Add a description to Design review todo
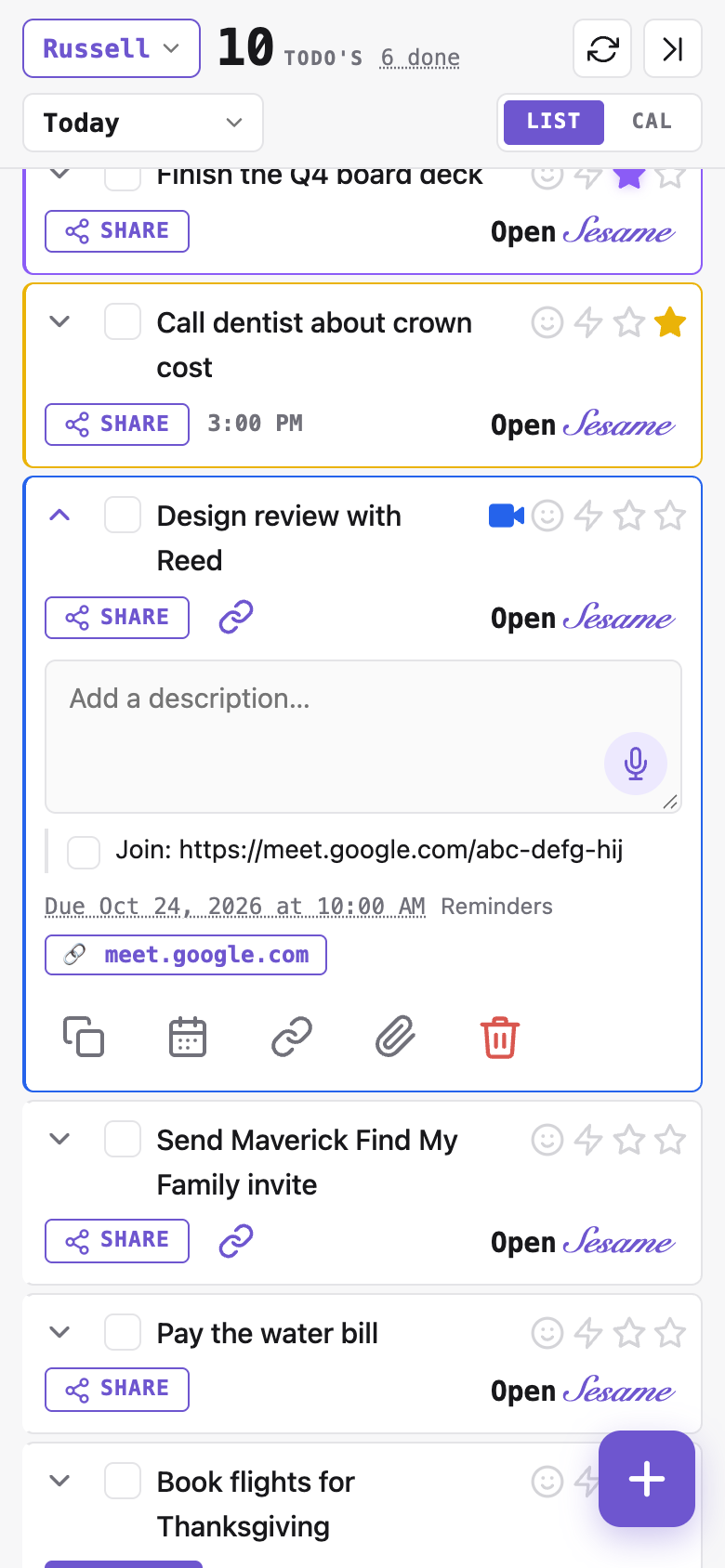The width and height of the screenshot is (725, 1568). point(363,737)
